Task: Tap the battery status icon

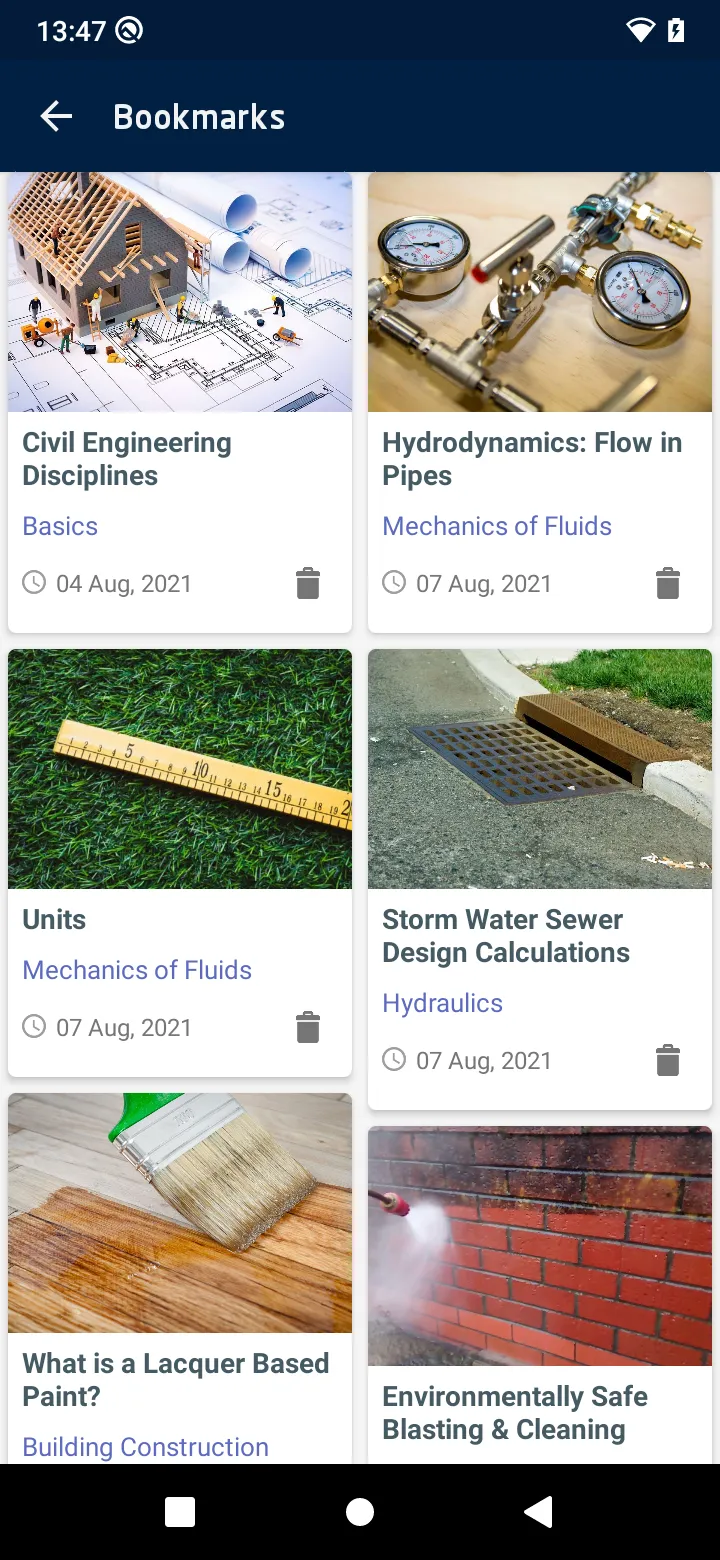Action: click(x=676, y=30)
